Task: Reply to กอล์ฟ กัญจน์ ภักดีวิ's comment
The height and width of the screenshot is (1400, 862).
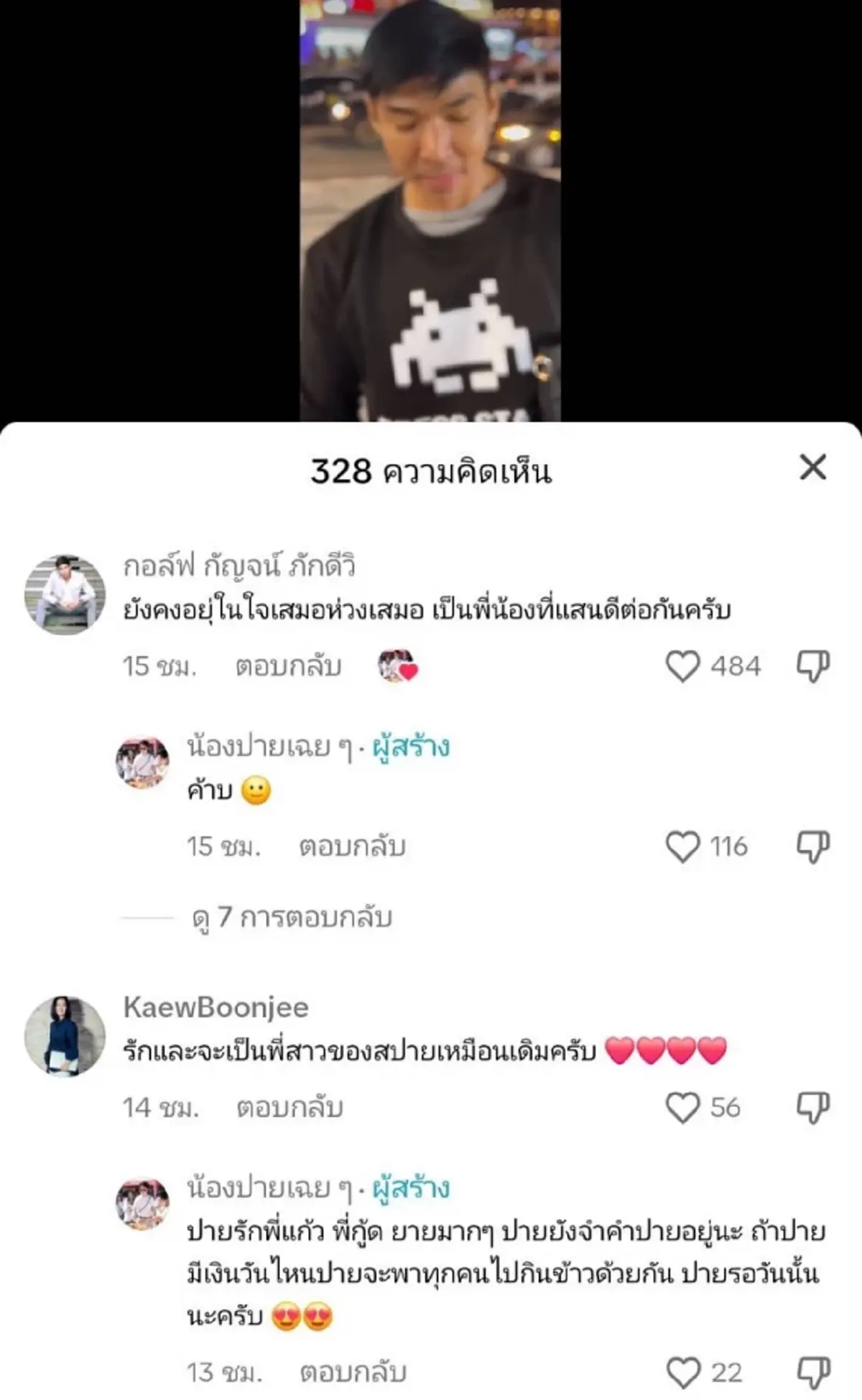Action: tap(288, 666)
